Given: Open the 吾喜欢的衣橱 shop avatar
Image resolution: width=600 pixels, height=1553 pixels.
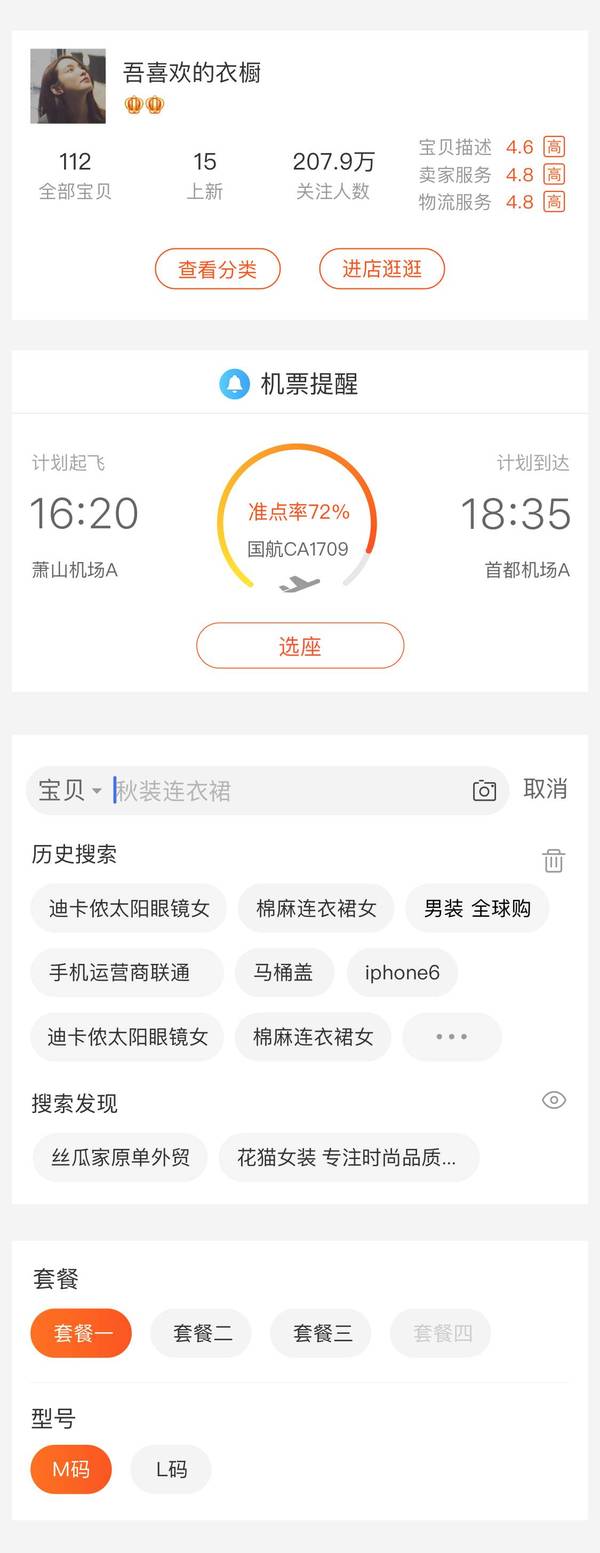Looking at the screenshot, I should 68,87.
